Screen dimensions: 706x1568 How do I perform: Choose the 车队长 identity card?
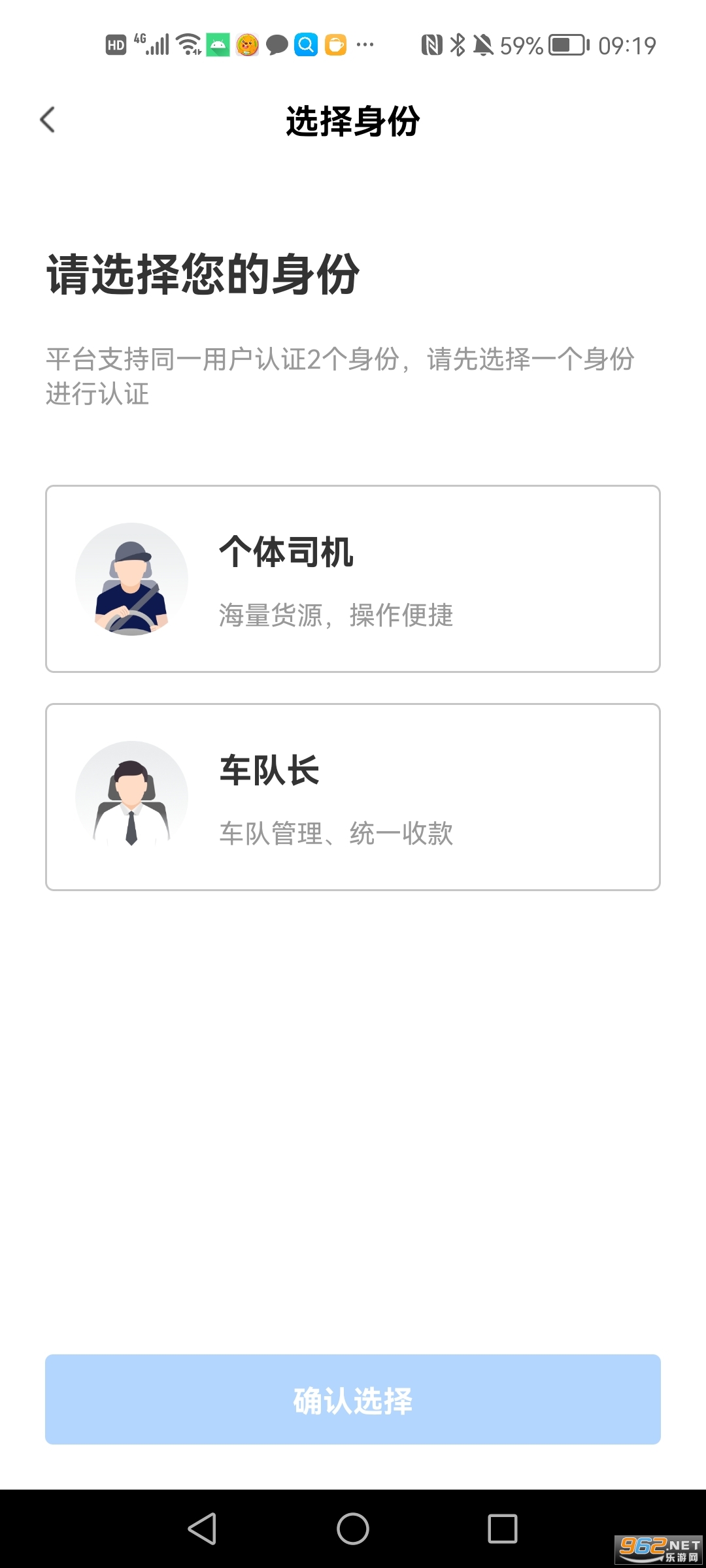[353, 797]
